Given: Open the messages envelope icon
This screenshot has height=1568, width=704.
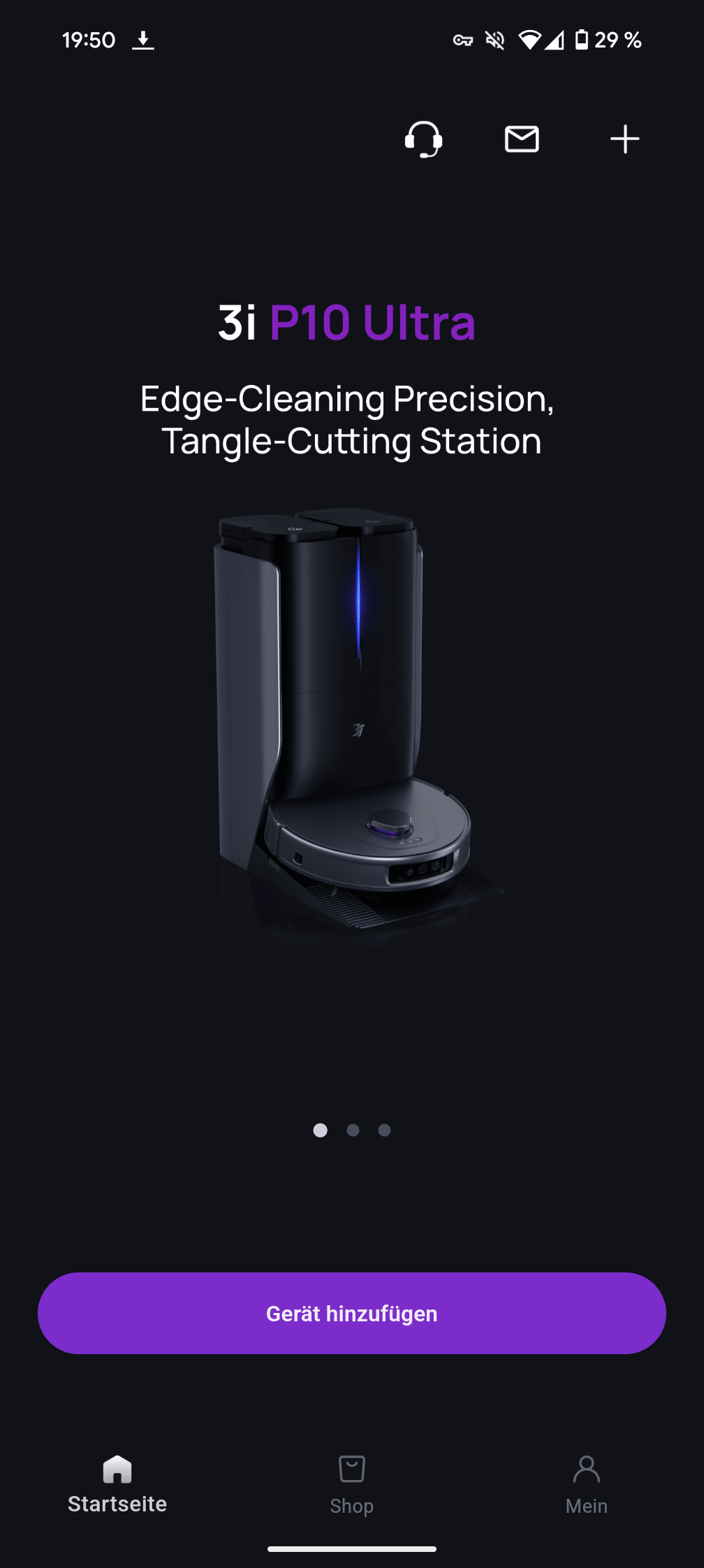Looking at the screenshot, I should [x=522, y=139].
